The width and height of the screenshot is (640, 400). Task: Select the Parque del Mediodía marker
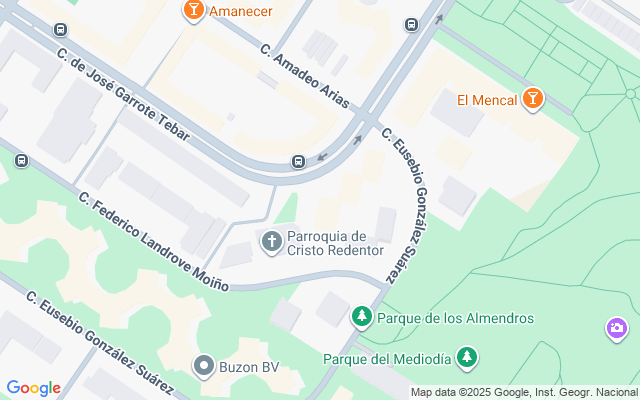point(465,357)
